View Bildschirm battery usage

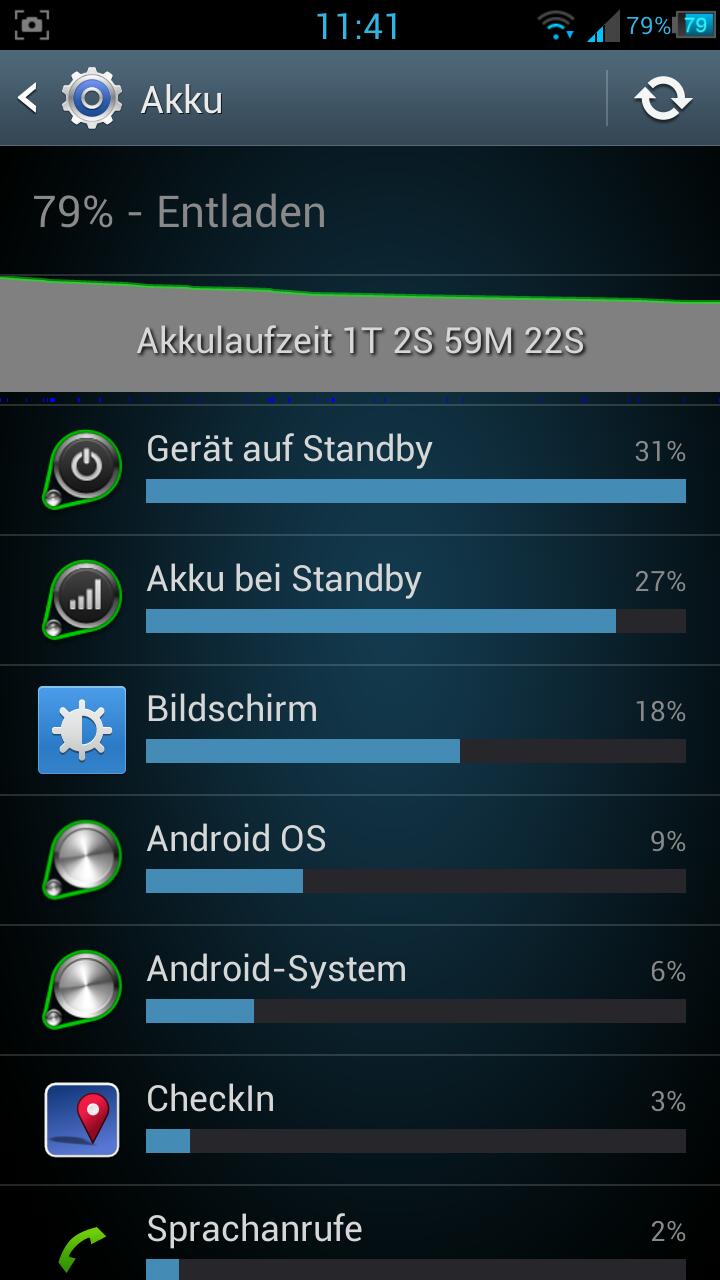pyautogui.click(x=360, y=730)
